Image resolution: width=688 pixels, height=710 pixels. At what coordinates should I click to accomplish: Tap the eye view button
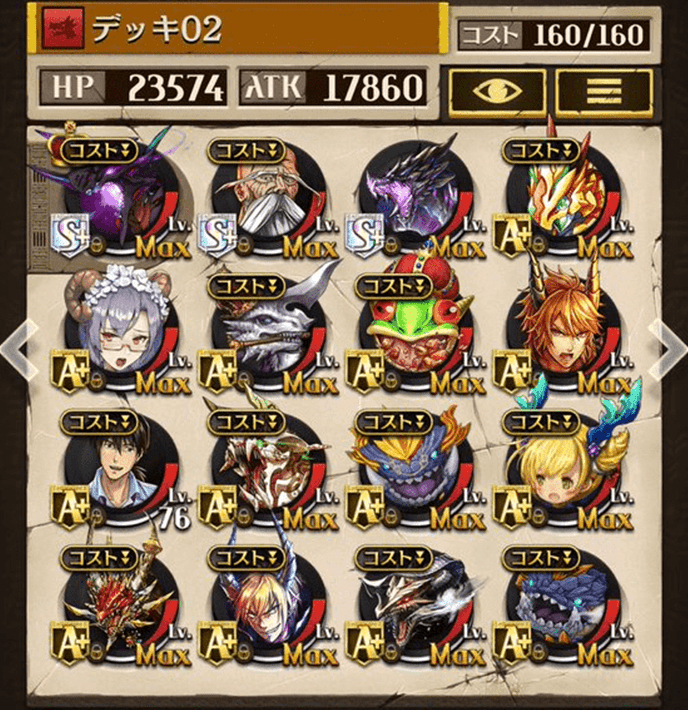tap(496, 89)
